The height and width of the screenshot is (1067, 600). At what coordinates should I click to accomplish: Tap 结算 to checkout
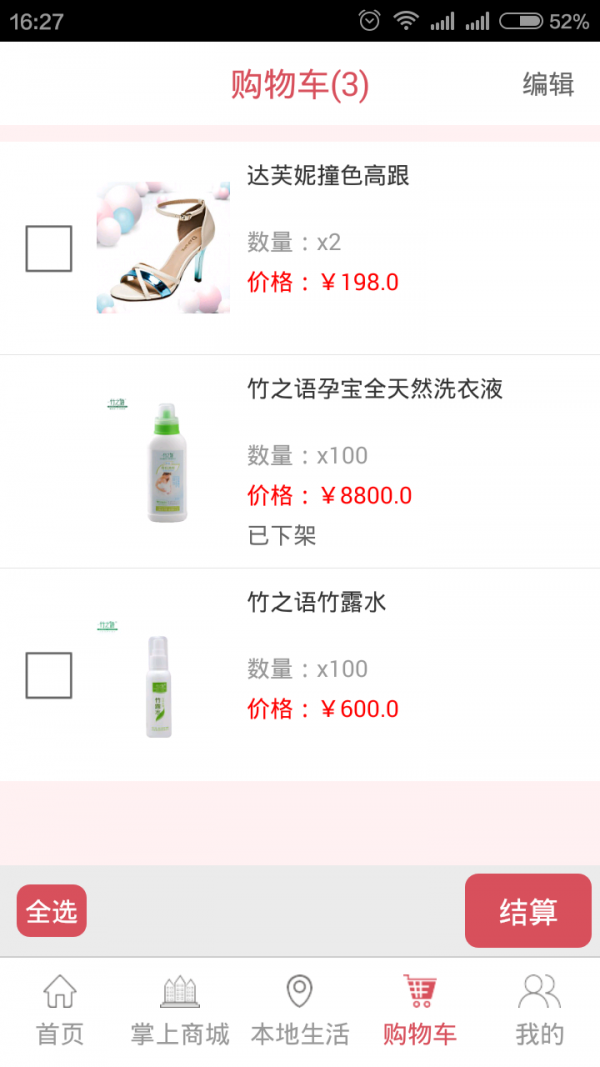tap(528, 911)
